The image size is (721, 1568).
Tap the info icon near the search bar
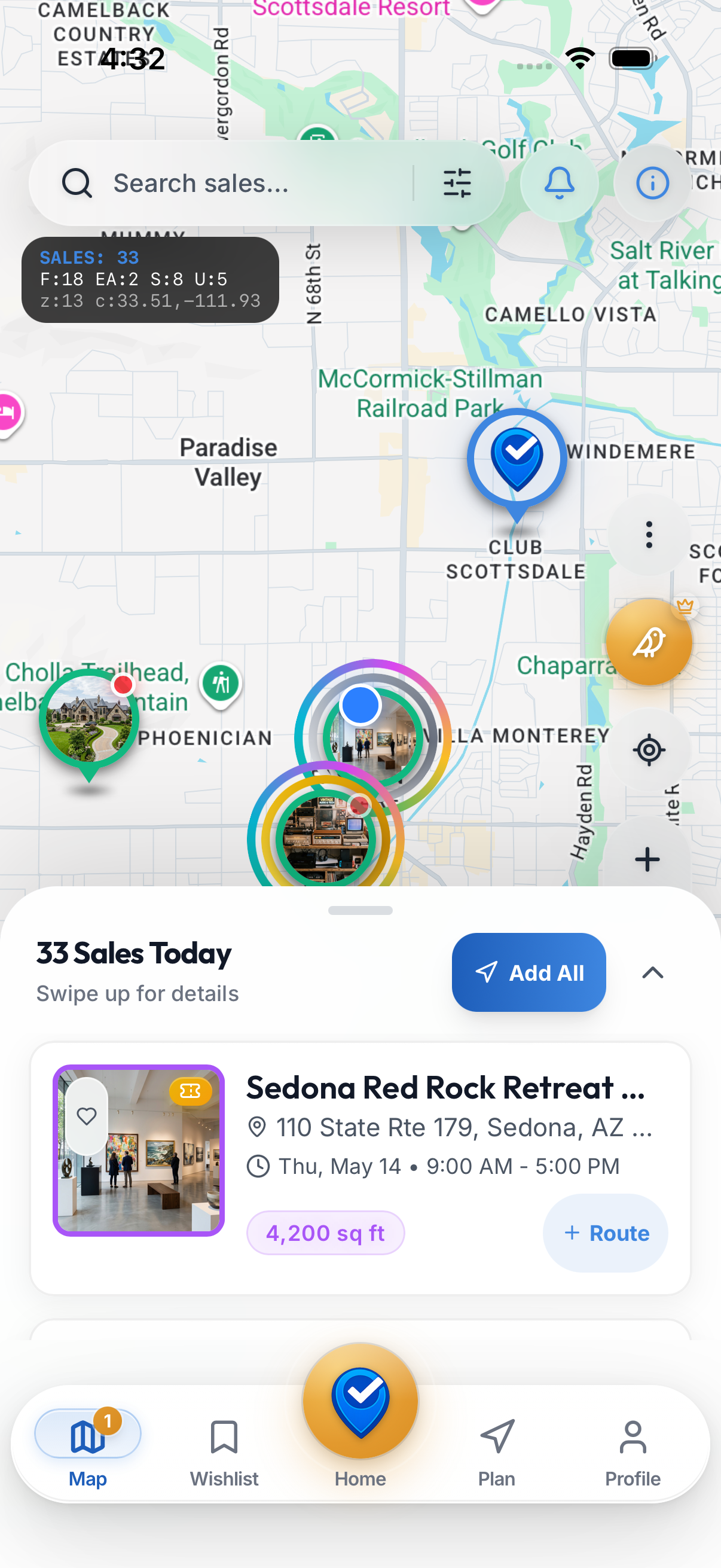coord(652,182)
